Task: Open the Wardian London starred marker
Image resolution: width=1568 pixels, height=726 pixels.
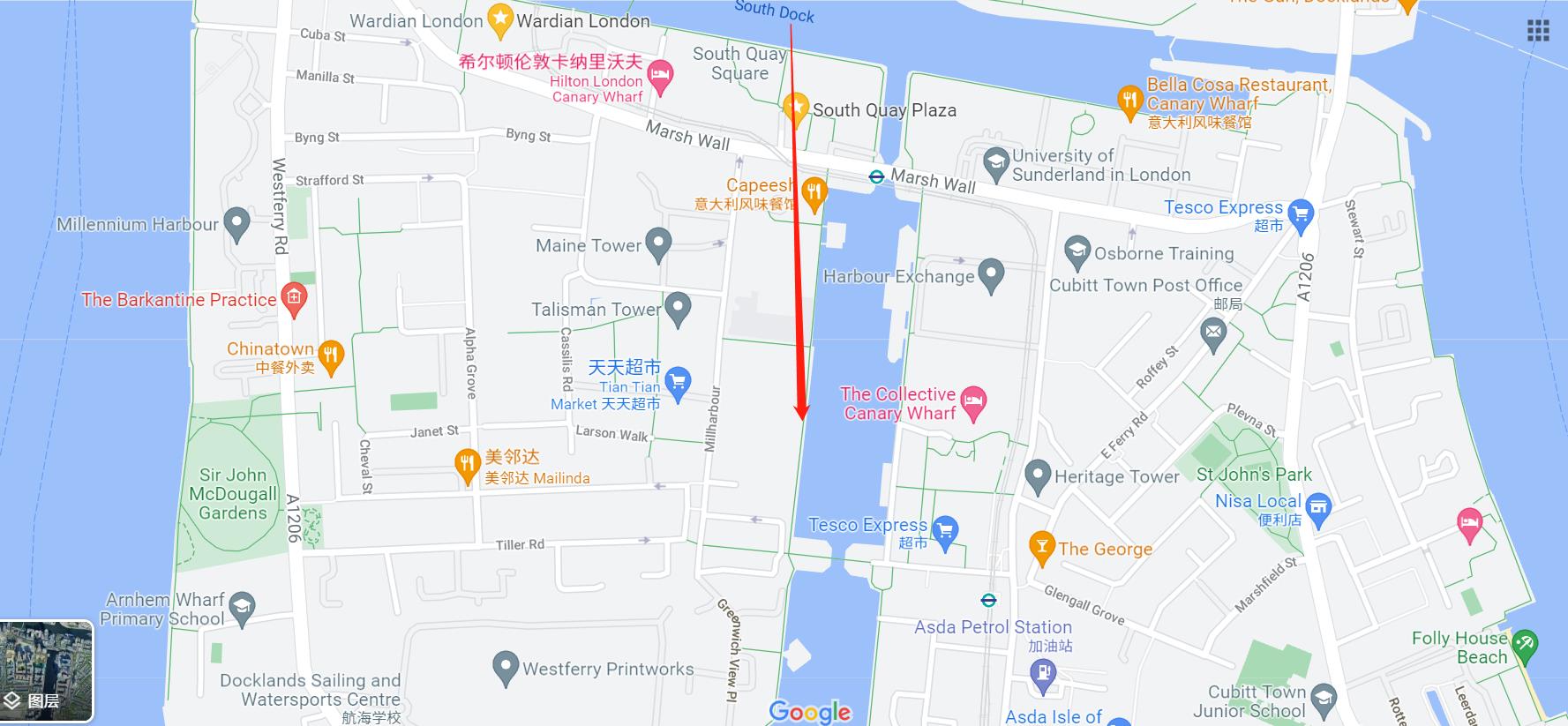Action: 500,20
